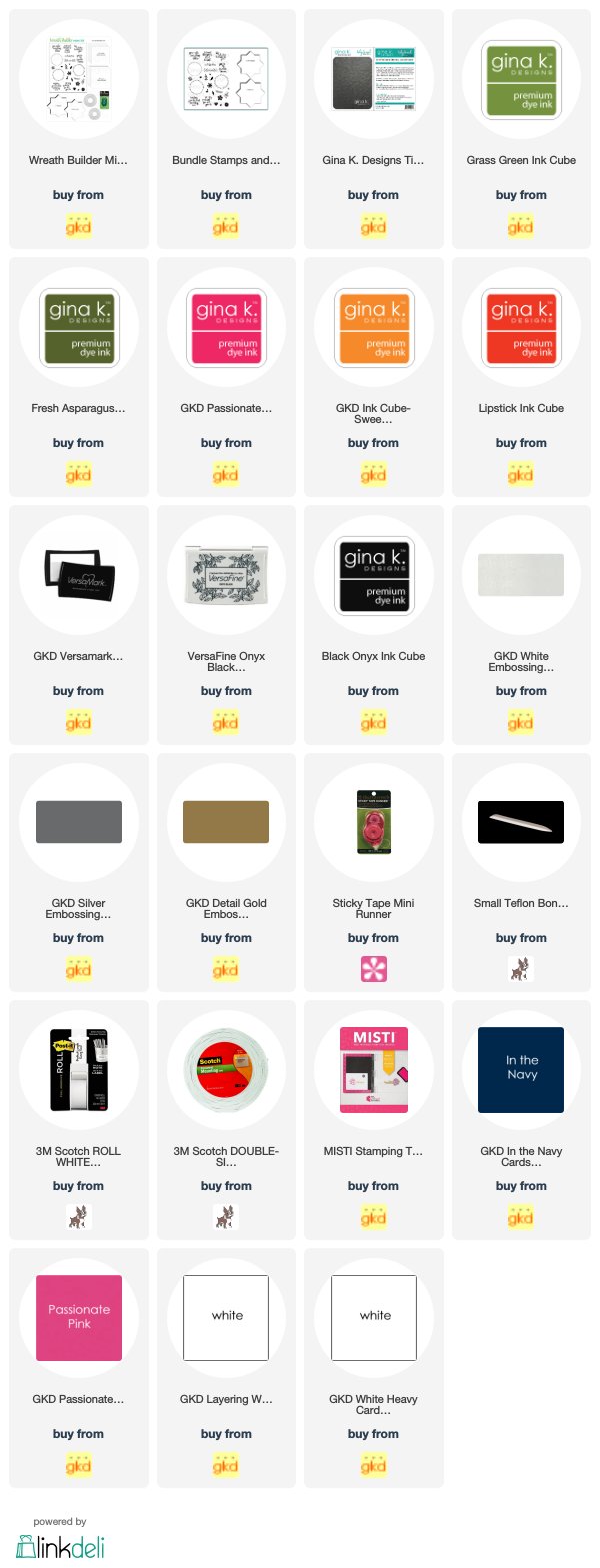View the Grass Green Ink Cube item

coord(521,80)
